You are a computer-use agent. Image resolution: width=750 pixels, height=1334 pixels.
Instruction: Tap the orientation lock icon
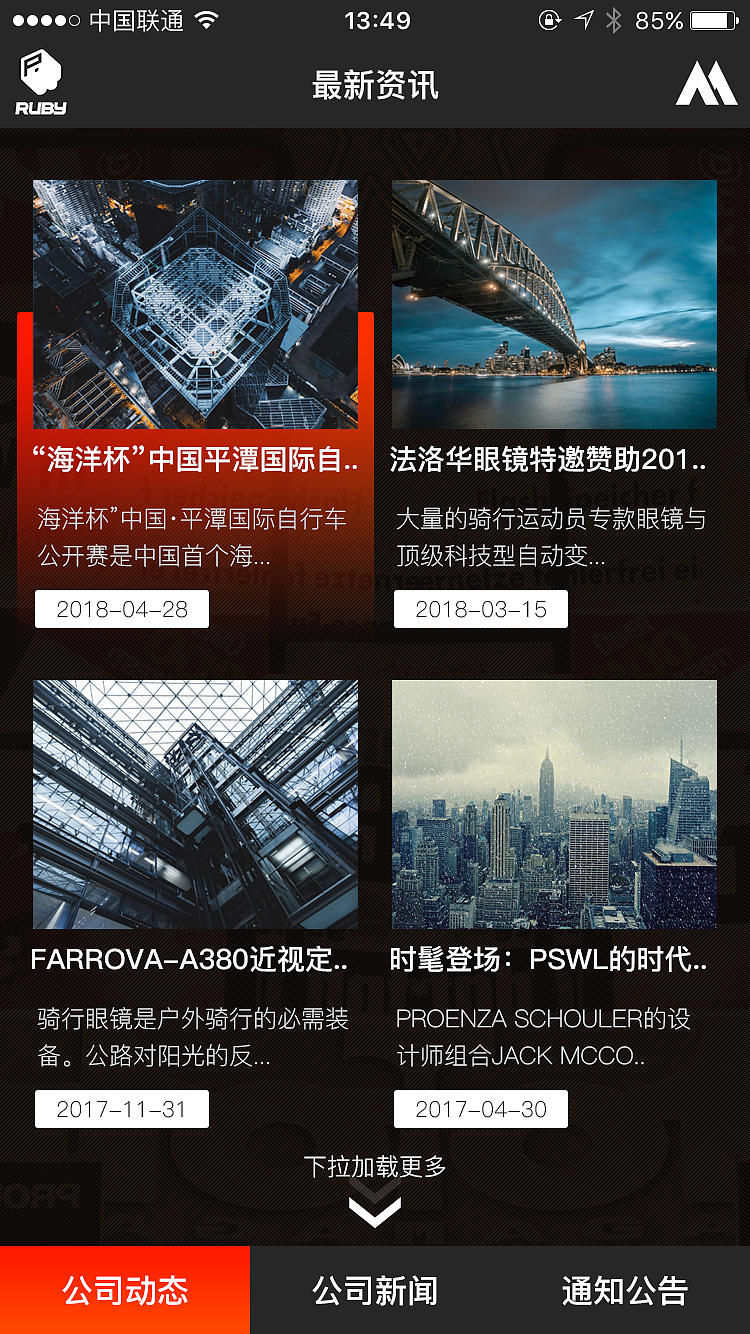pos(551,18)
